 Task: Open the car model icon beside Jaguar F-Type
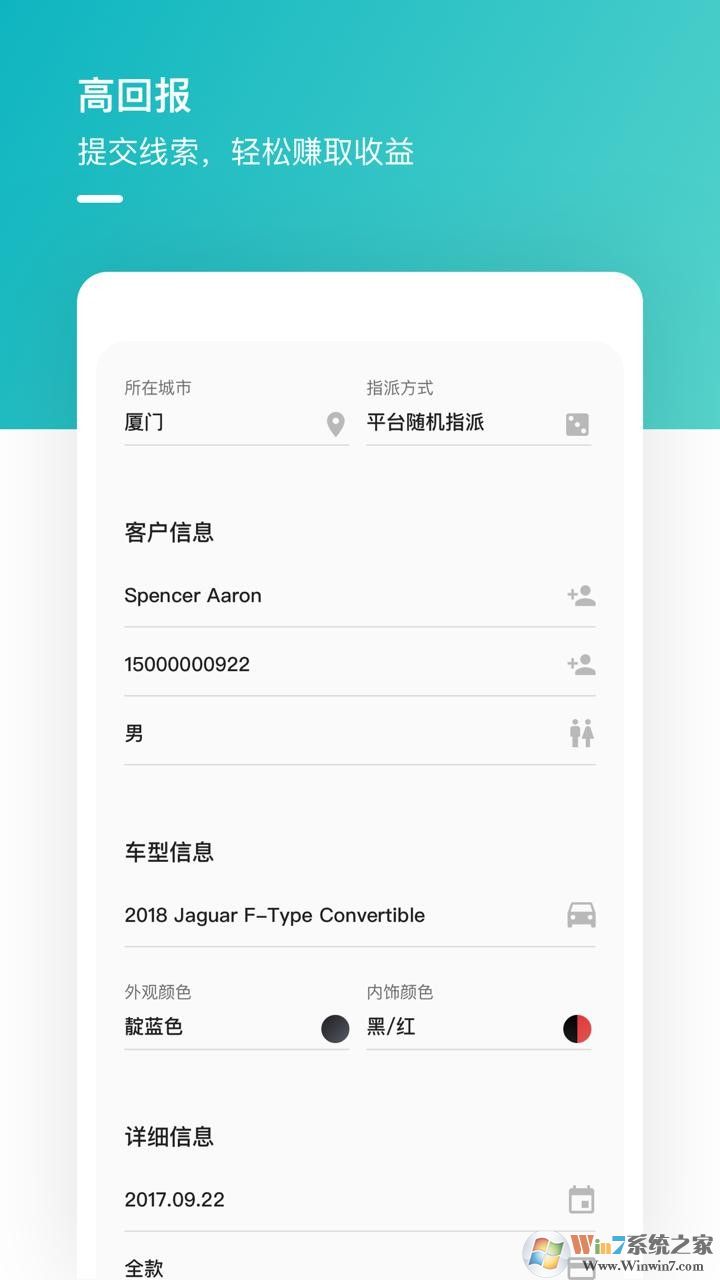(x=581, y=914)
